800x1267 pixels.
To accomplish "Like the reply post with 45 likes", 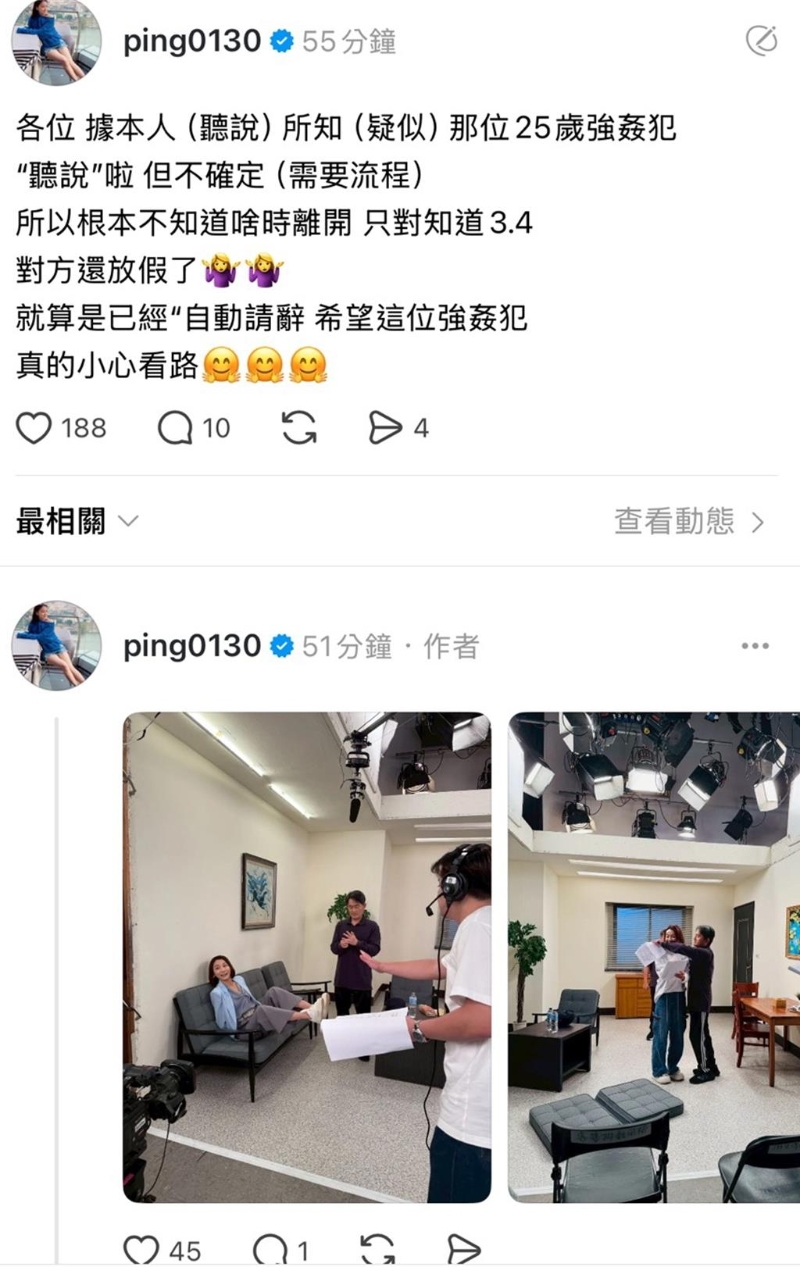I will (x=140, y=1248).
